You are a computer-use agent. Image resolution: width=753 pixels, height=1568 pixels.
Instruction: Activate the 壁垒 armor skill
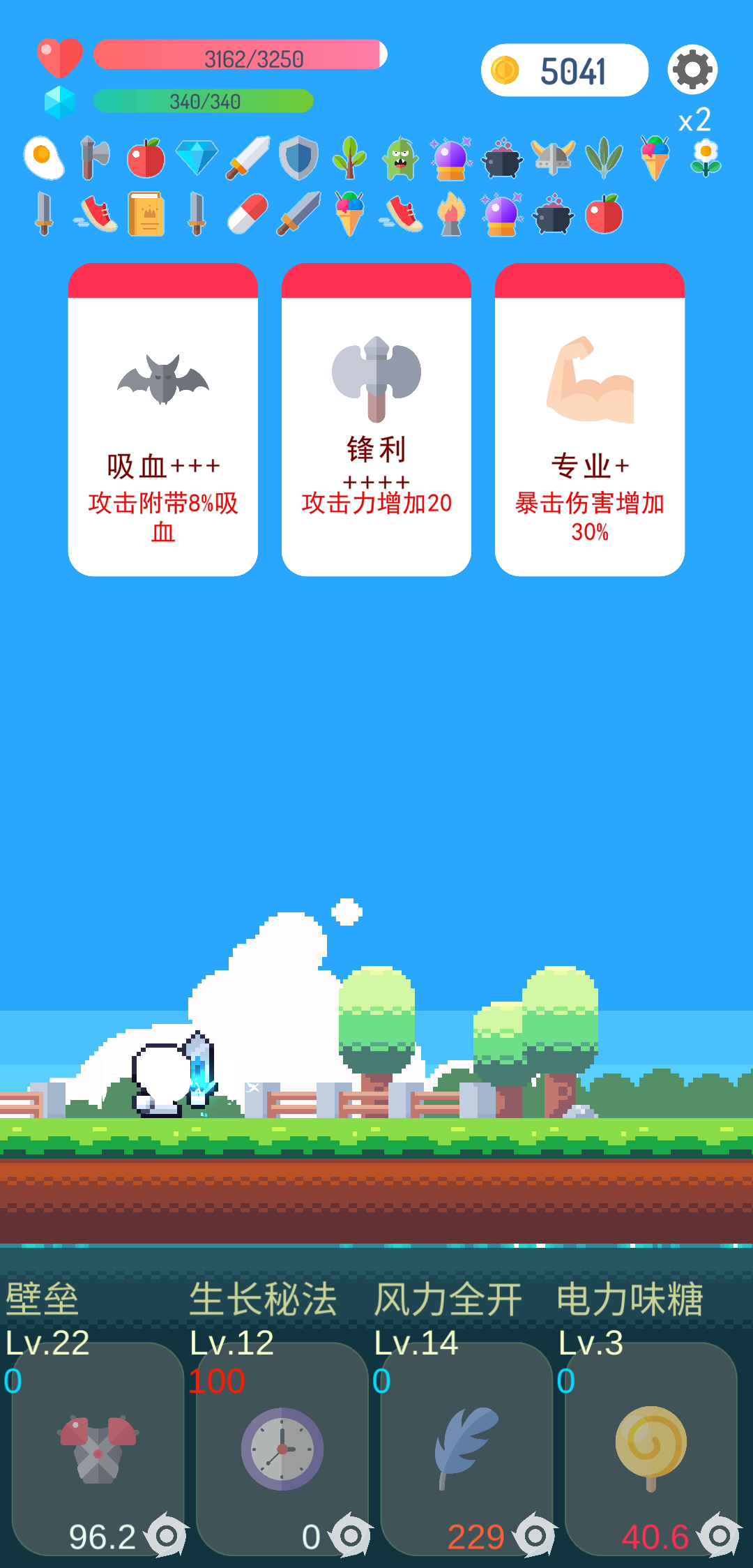coord(98,1447)
